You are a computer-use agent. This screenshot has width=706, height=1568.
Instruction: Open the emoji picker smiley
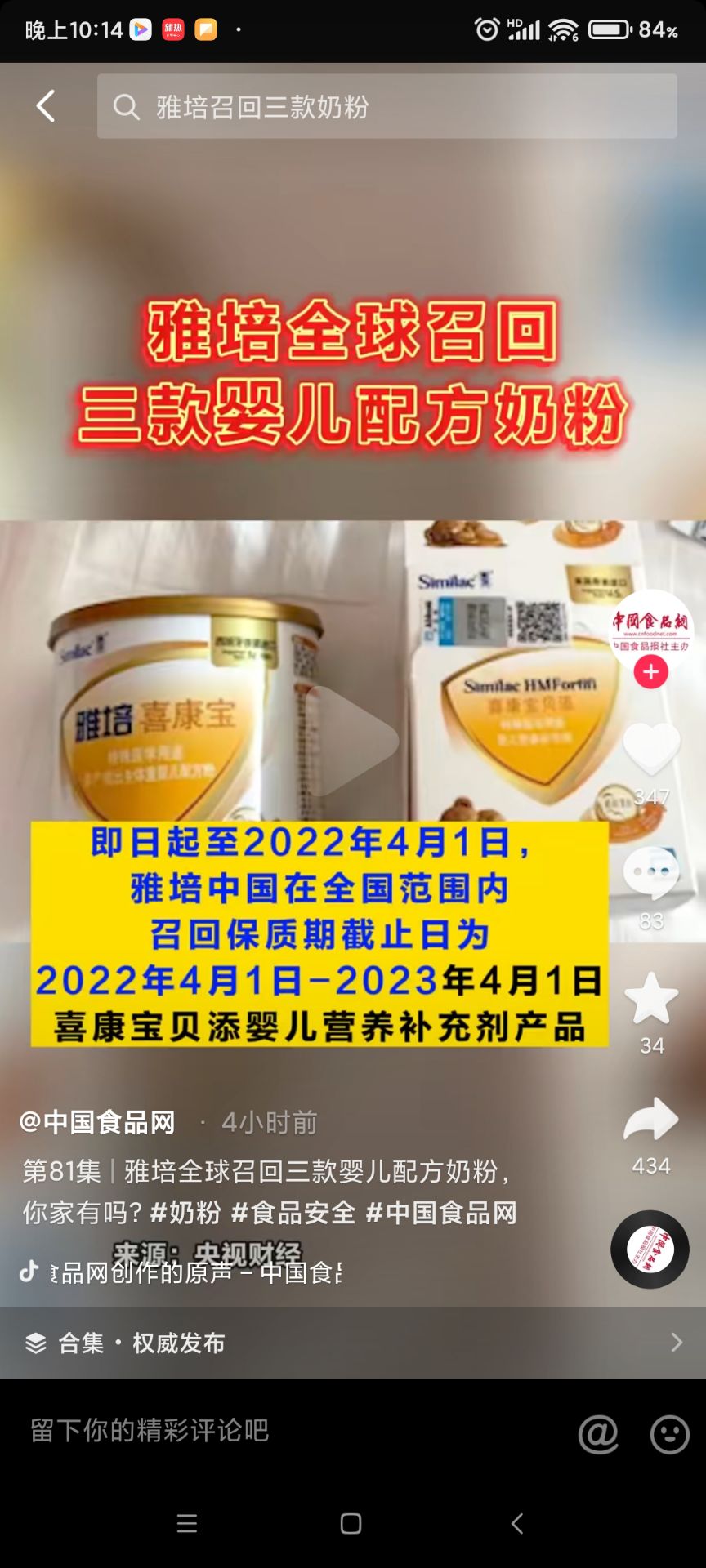click(x=669, y=1434)
